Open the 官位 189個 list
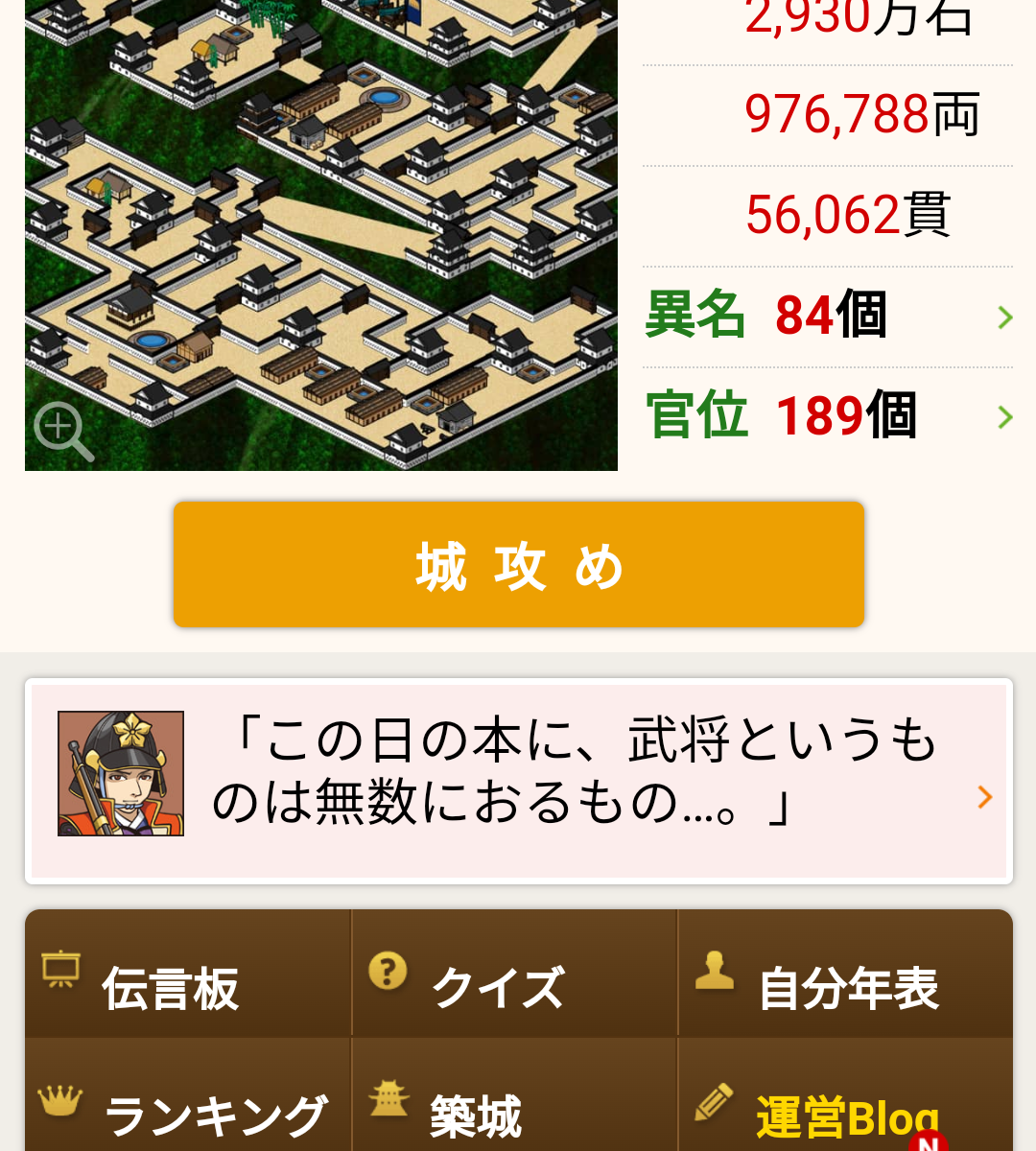Screen dimensions: 1036x1151 (827, 416)
